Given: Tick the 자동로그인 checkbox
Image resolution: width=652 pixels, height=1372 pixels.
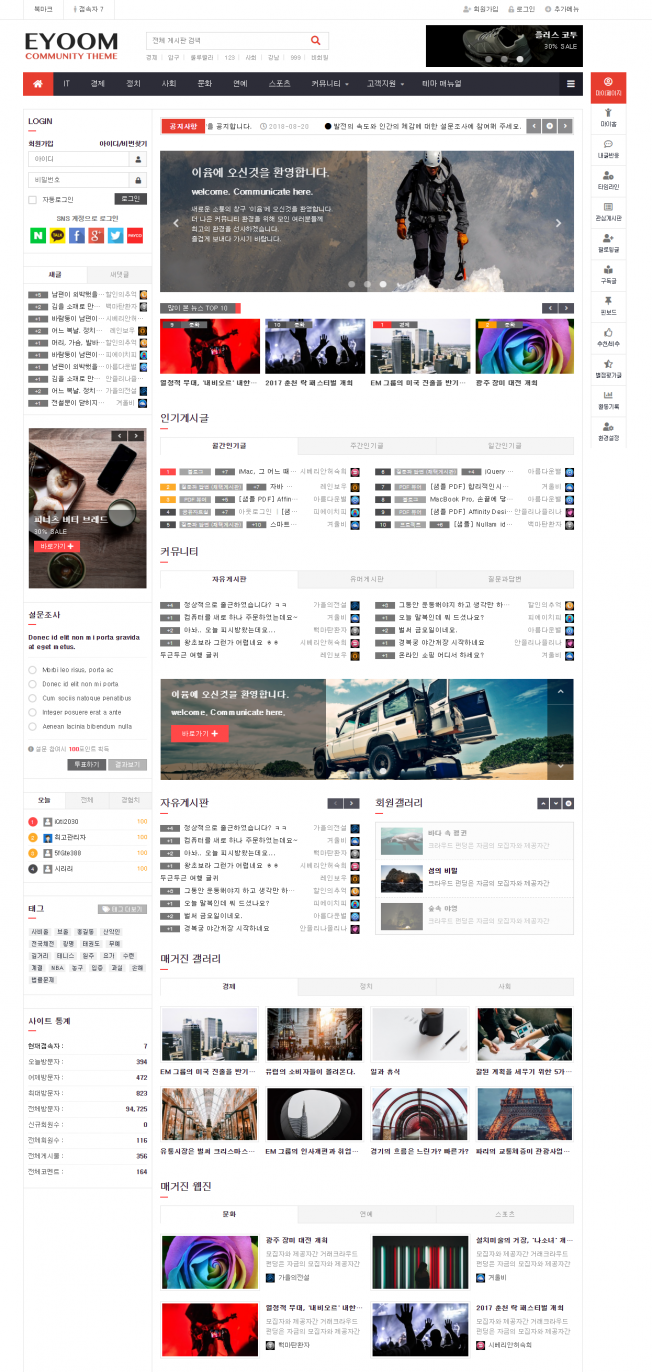Looking at the screenshot, I should pos(33,199).
